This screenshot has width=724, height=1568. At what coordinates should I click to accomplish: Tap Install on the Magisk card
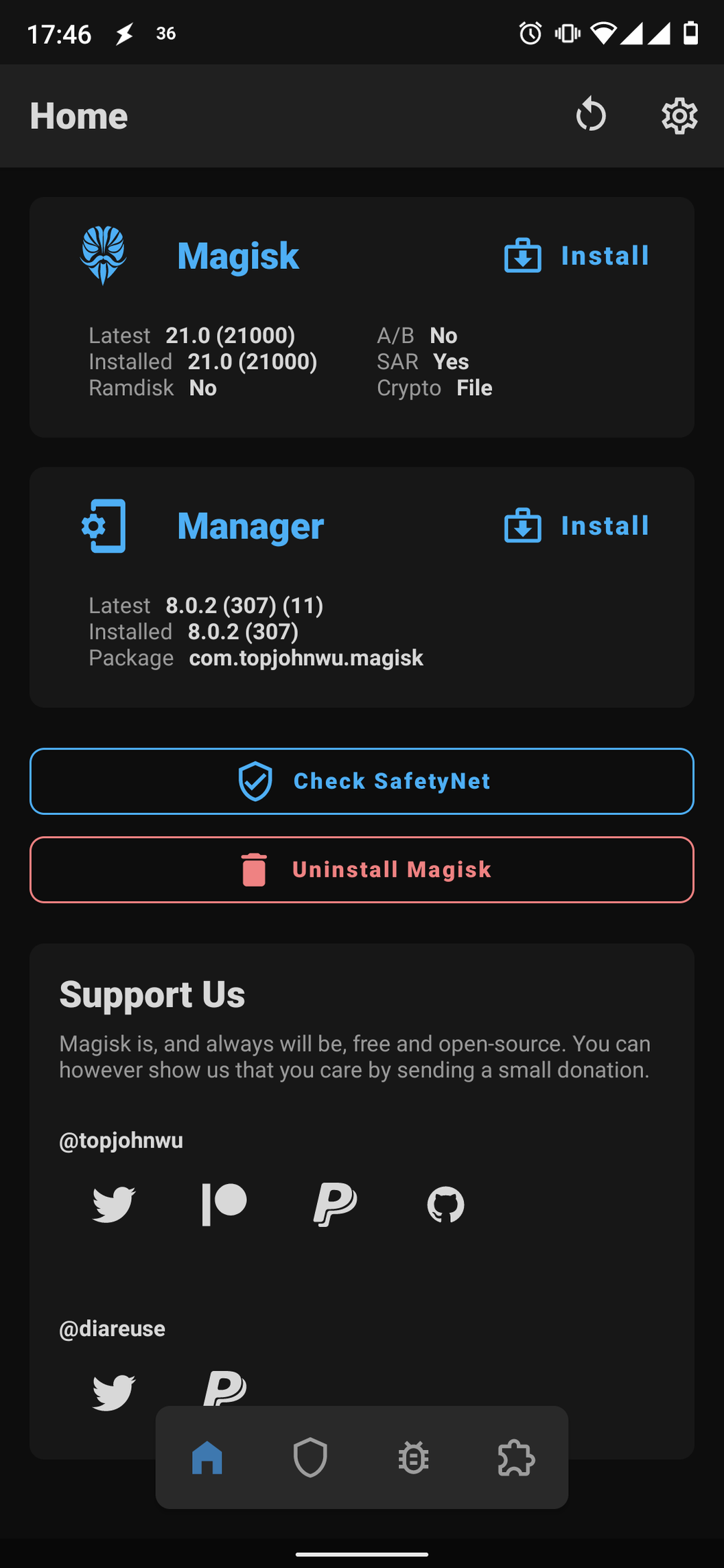tap(577, 256)
